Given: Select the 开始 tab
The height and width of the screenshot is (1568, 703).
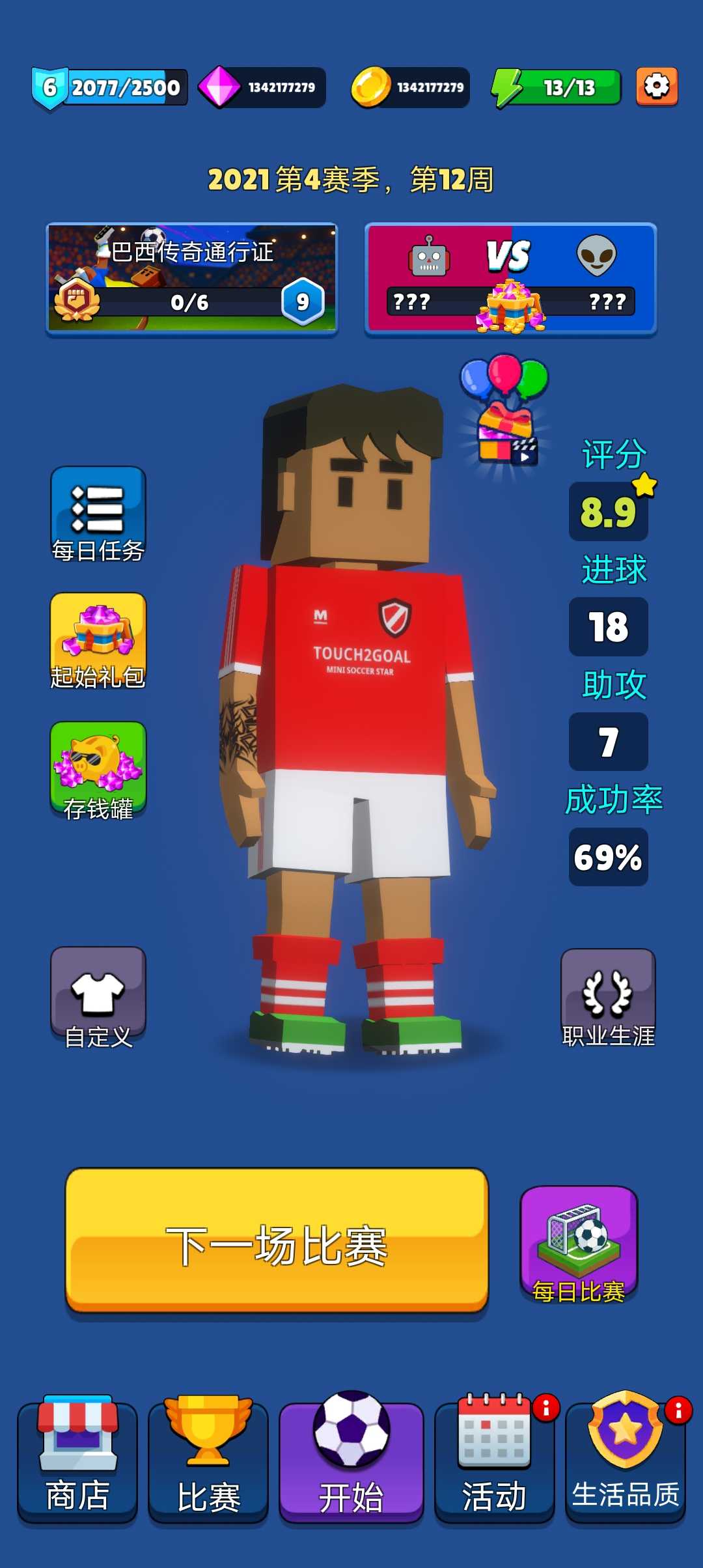Looking at the screenshot, I should tap(351, 1463).
